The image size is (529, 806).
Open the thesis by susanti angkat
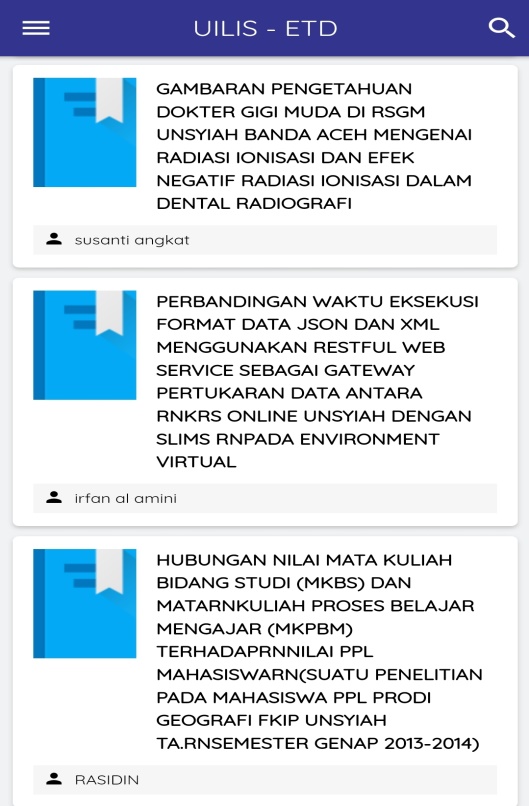[265, 166]
